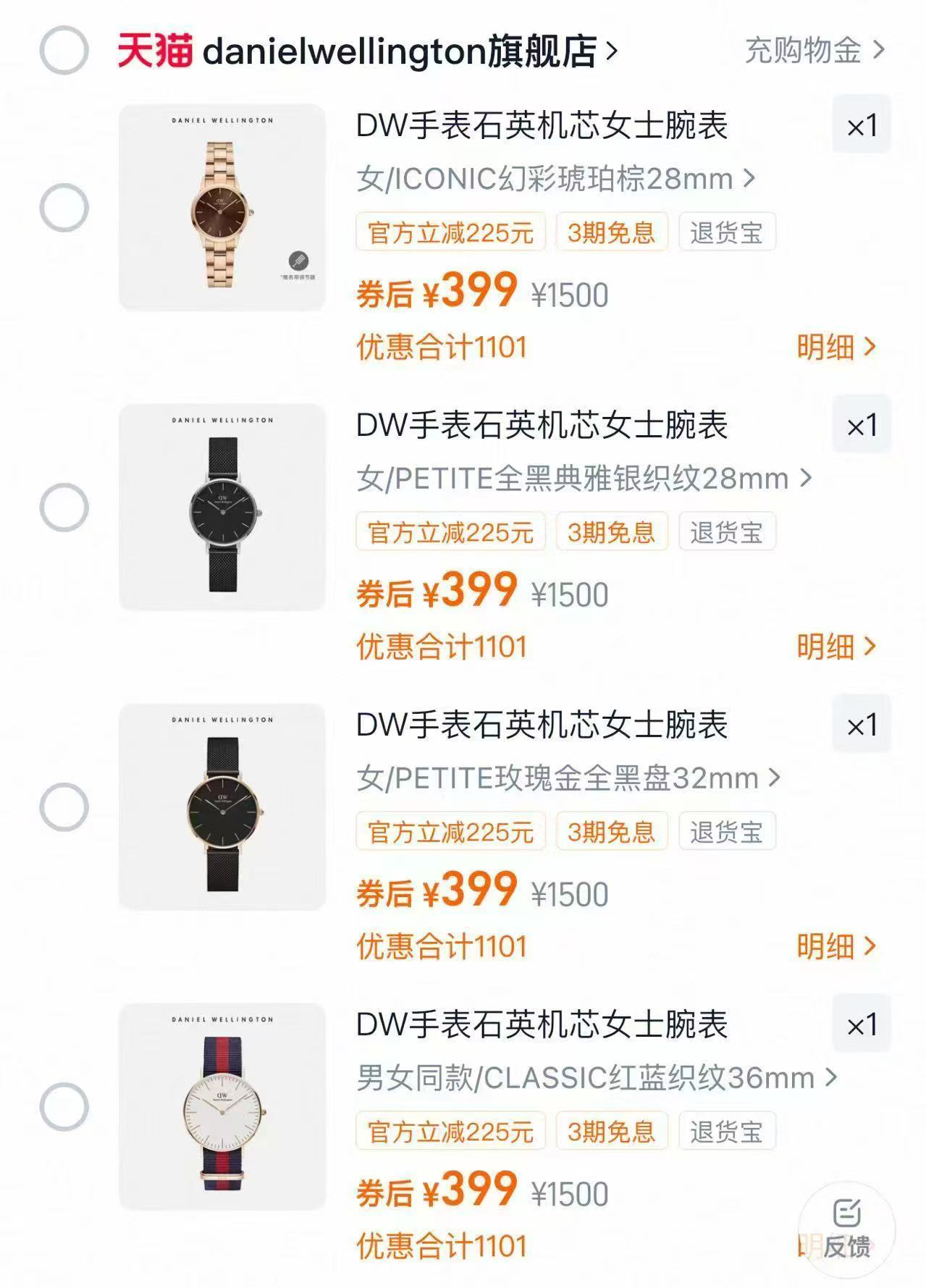The height and width of the screenshot is (1288, 926).
Task: Open the PETITE all-black mesh watch thumbnail
Action: point(222,507)
